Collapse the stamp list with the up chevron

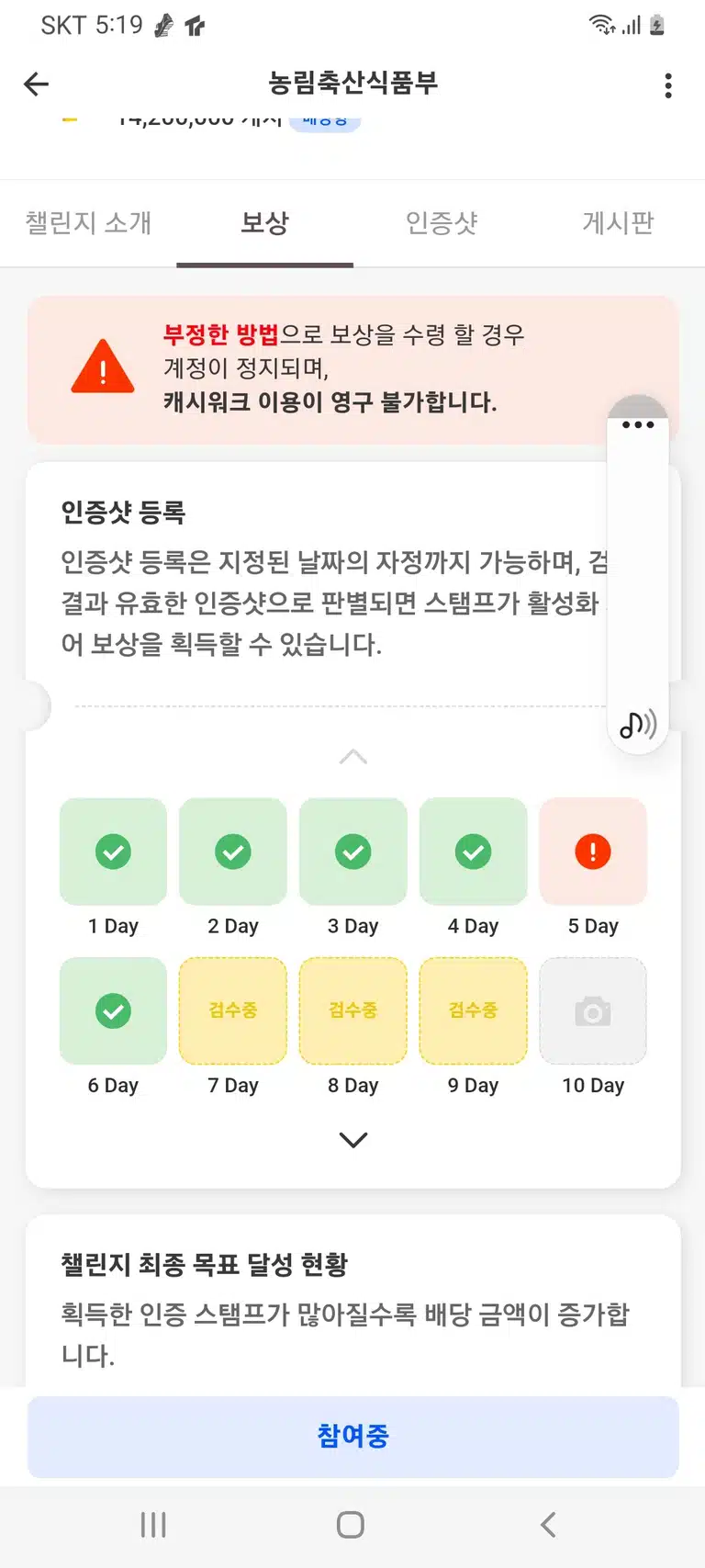[x=353, y=757]
